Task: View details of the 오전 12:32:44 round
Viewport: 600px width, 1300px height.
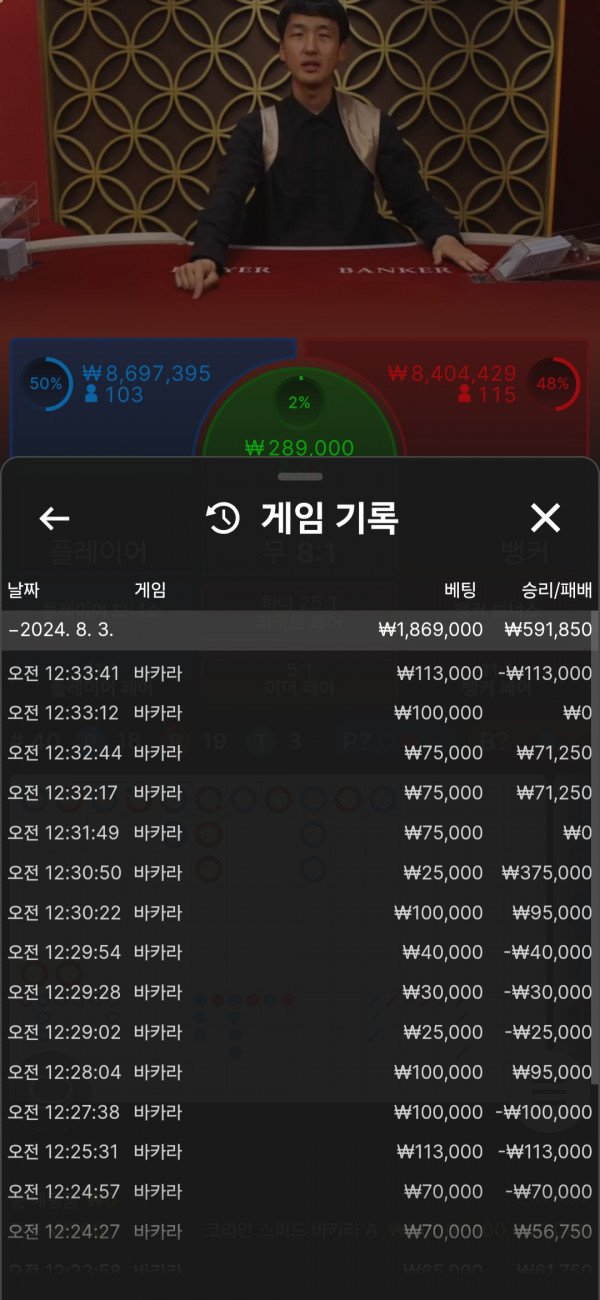Action: coord(298,753)
